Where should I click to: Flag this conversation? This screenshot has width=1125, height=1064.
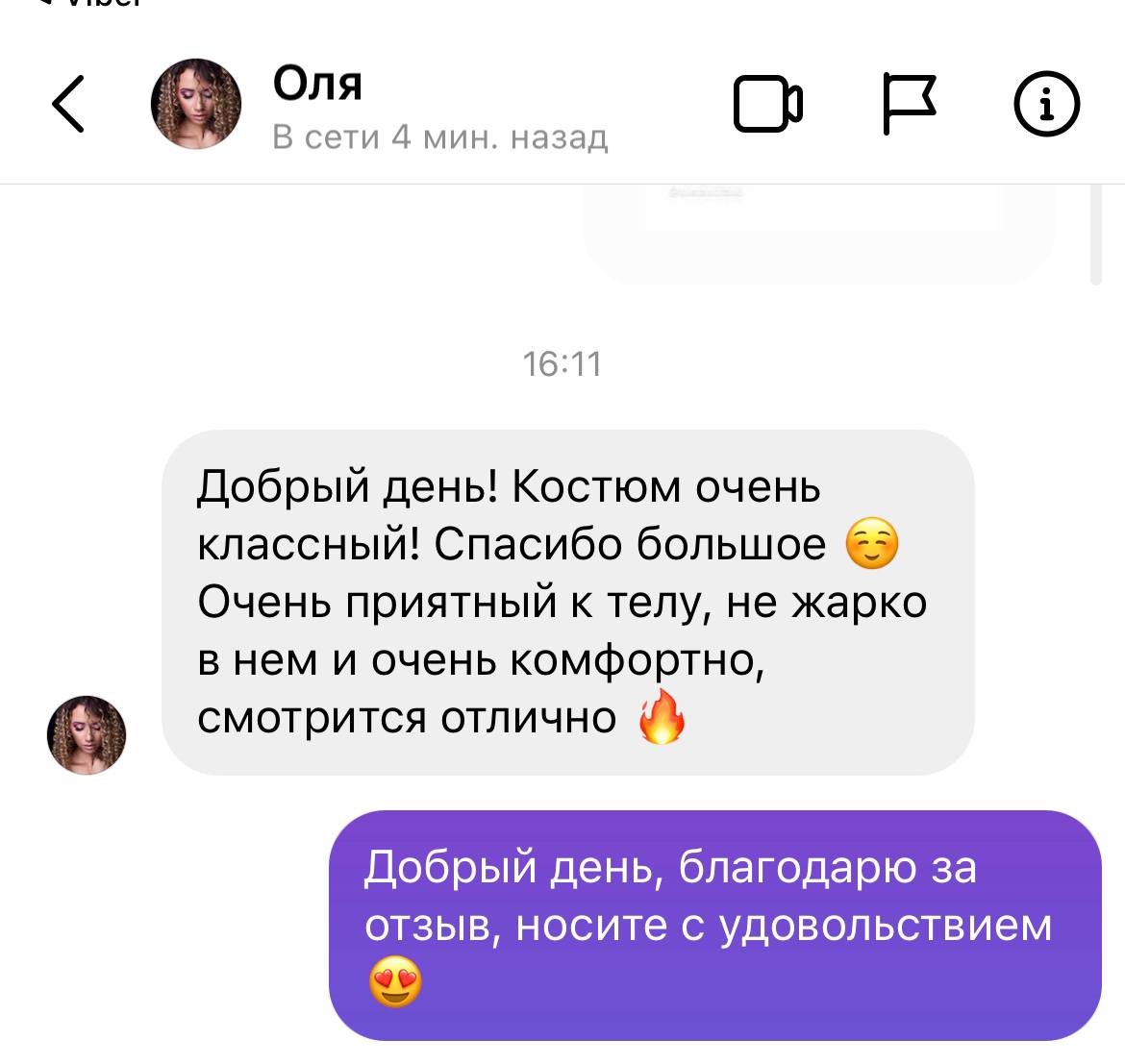point(909,104)
